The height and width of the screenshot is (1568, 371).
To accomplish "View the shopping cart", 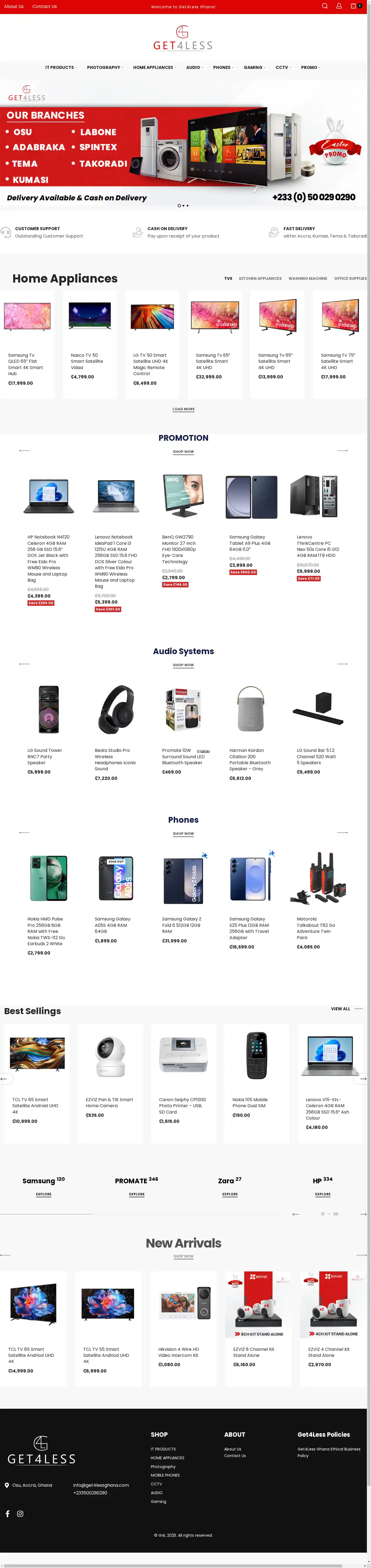I will tap(353, 6).
